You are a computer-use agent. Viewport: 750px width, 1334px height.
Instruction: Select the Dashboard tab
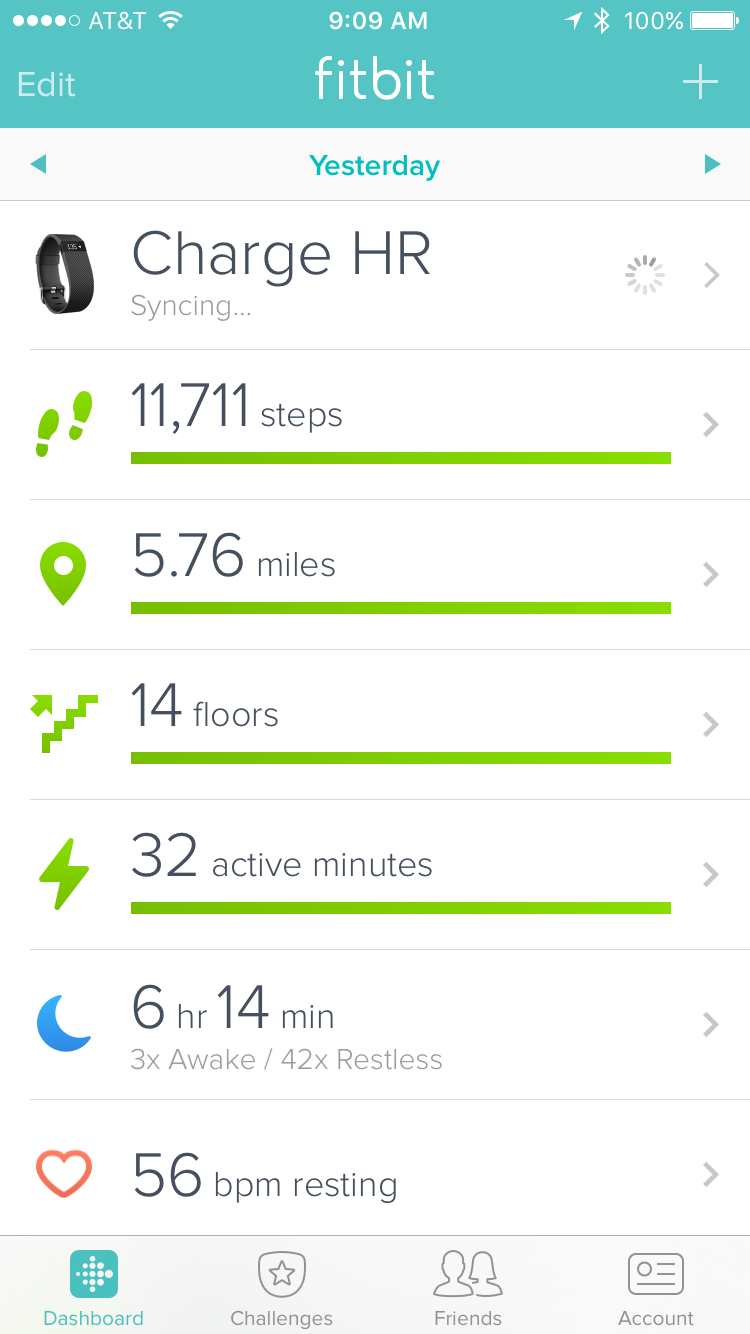click(93, 1288)
